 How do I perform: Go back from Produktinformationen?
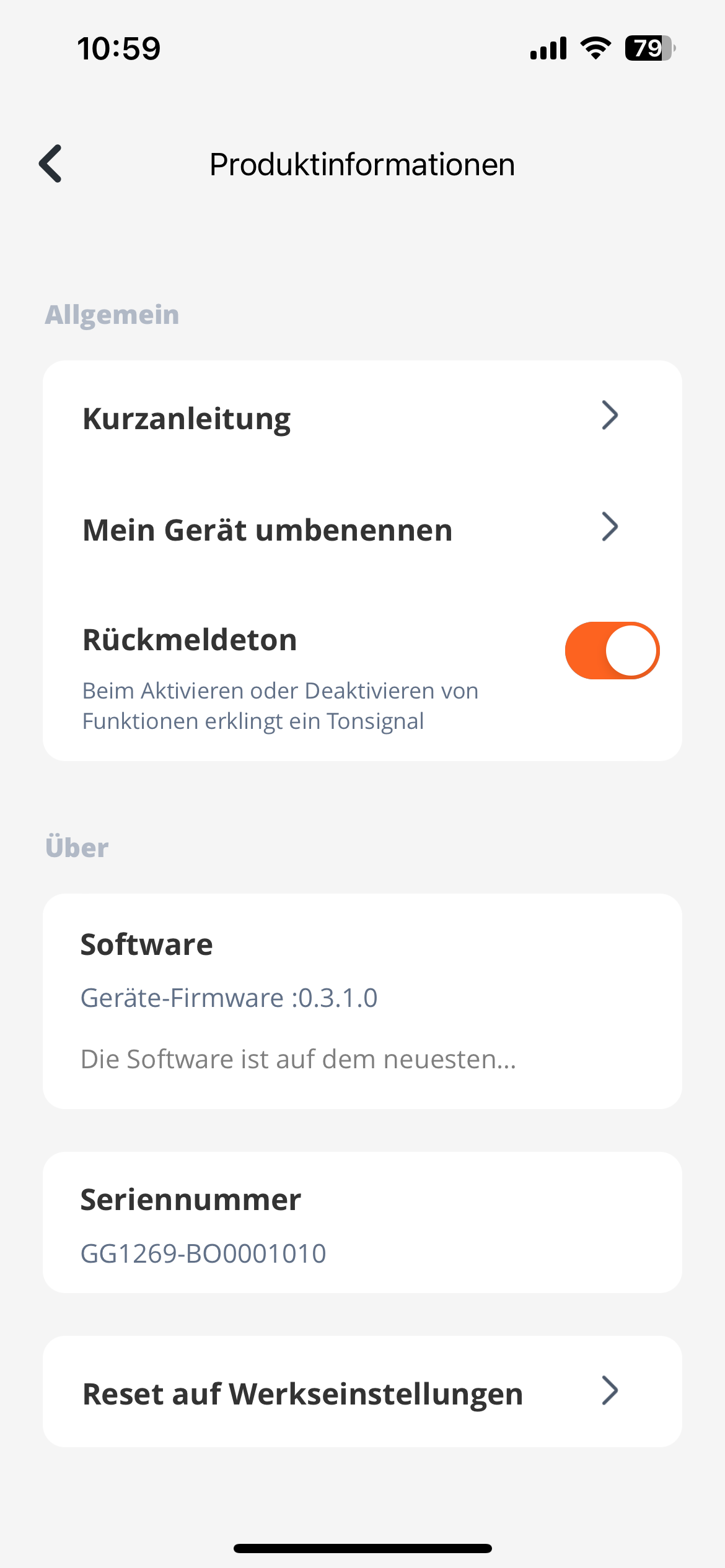[x=51, y=164]
